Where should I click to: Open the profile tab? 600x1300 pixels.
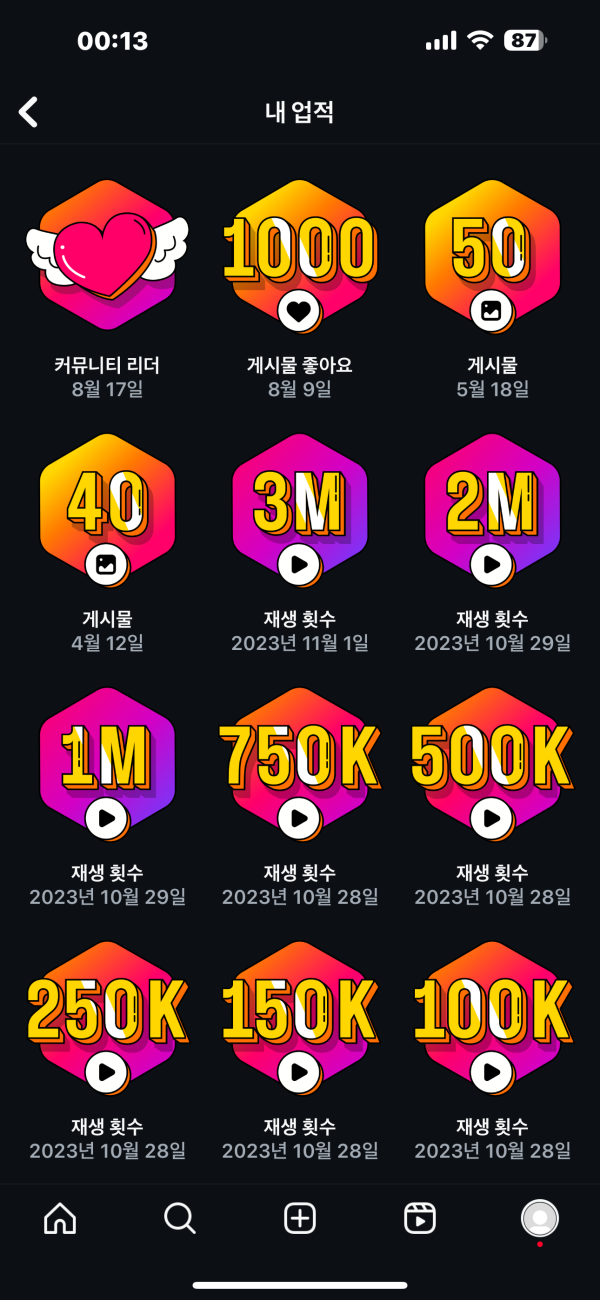point(540,1219)
